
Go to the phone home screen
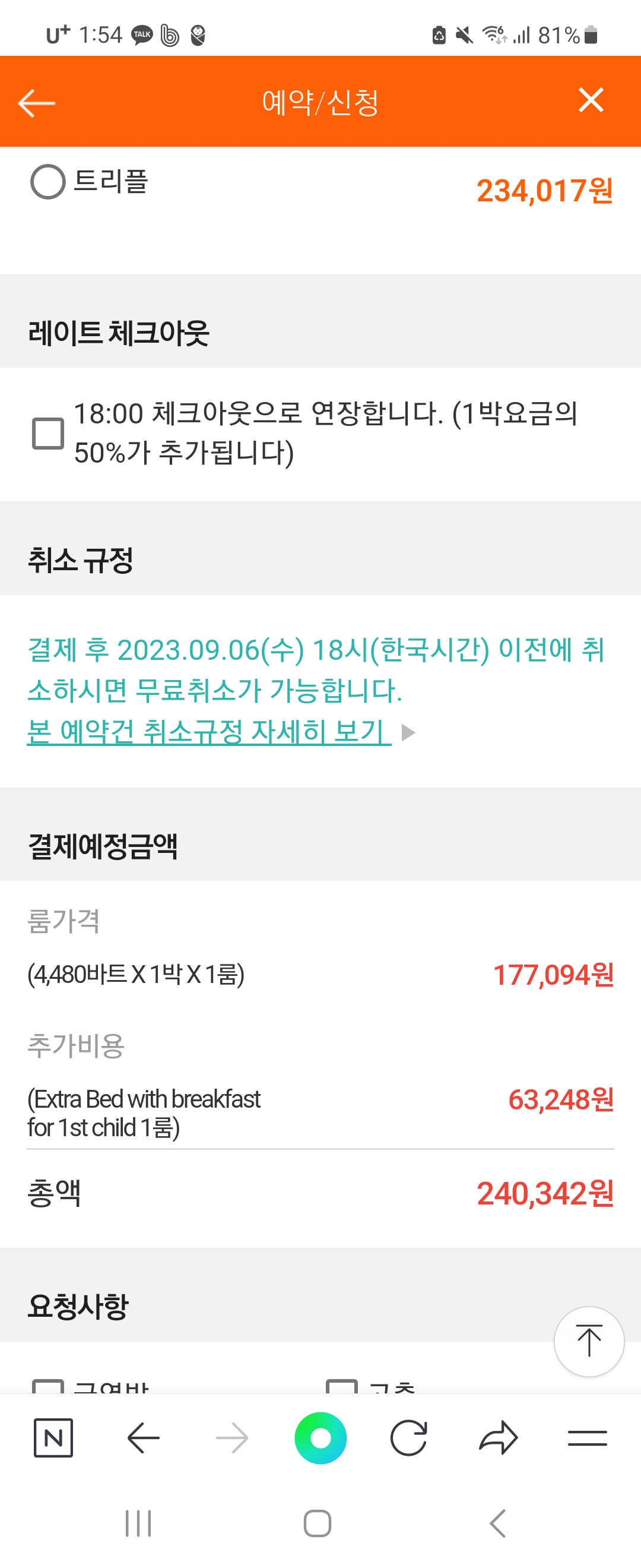pos(318,1523)
